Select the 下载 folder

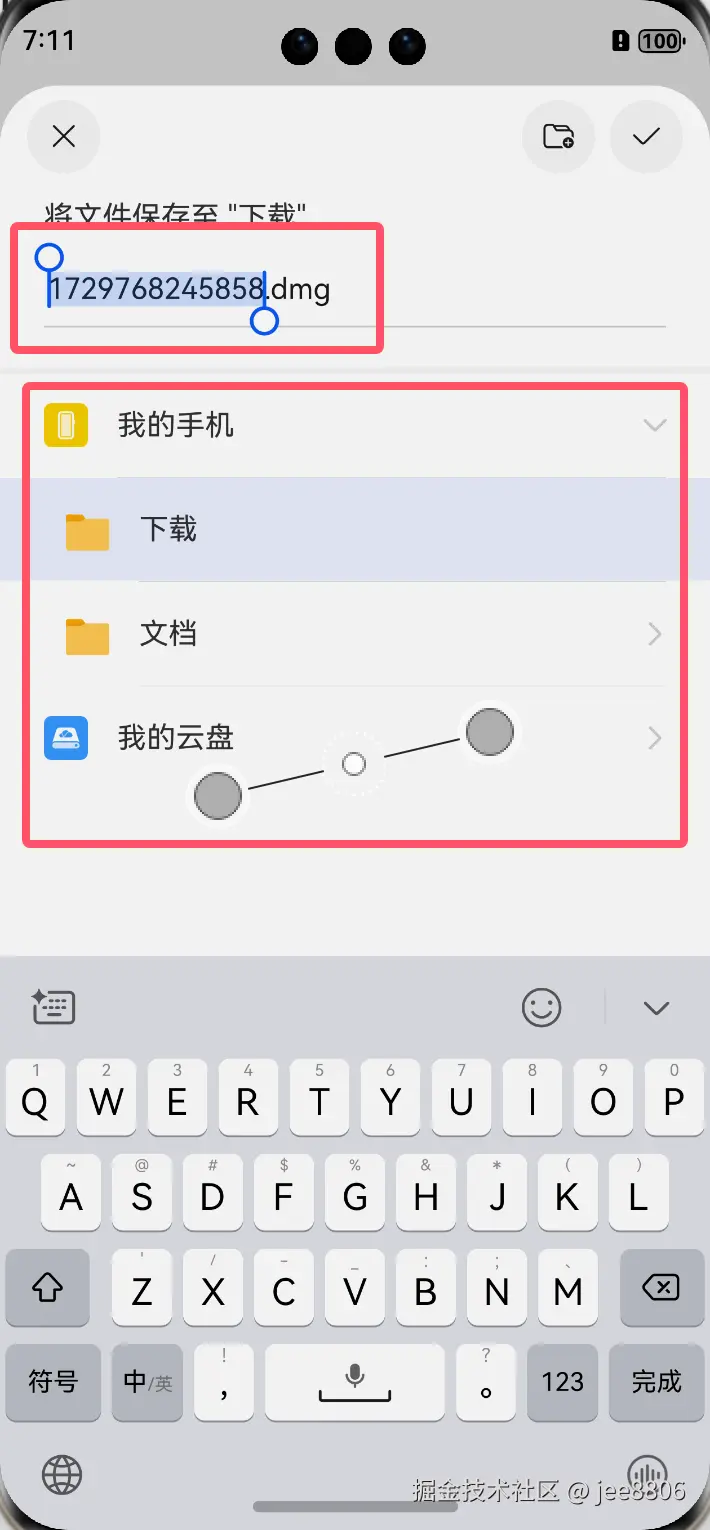coord(168,529)
